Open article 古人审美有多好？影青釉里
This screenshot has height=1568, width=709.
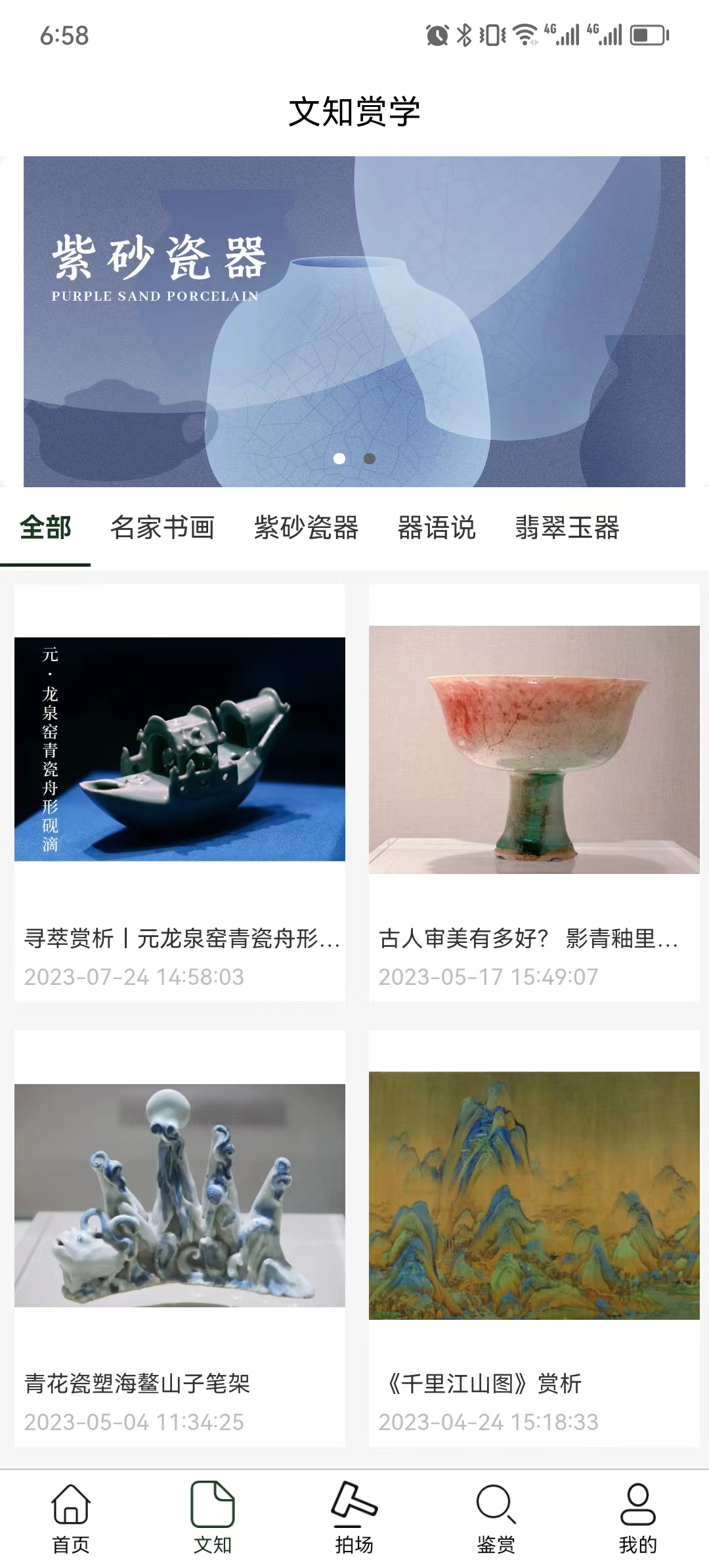(534, 793)
